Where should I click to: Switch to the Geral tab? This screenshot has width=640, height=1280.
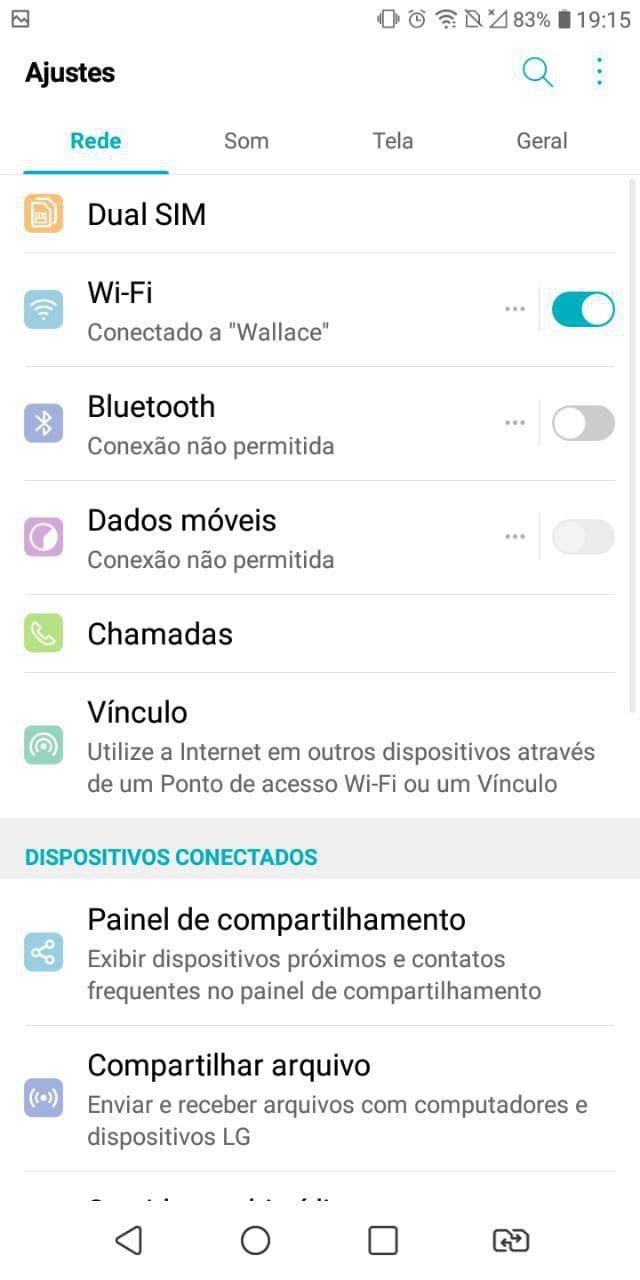(542, 141)
